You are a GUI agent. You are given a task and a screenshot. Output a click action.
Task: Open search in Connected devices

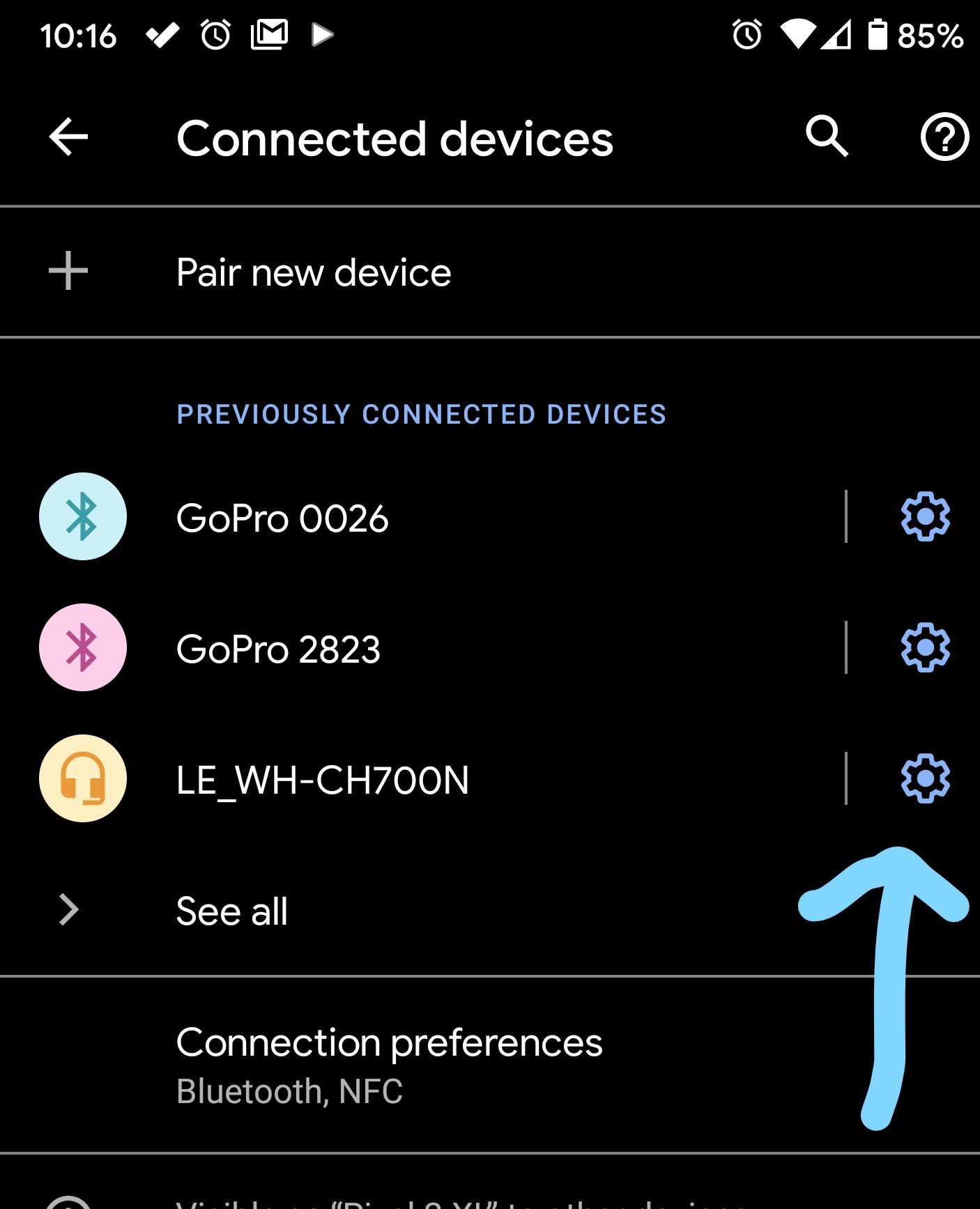pos(826,137)
